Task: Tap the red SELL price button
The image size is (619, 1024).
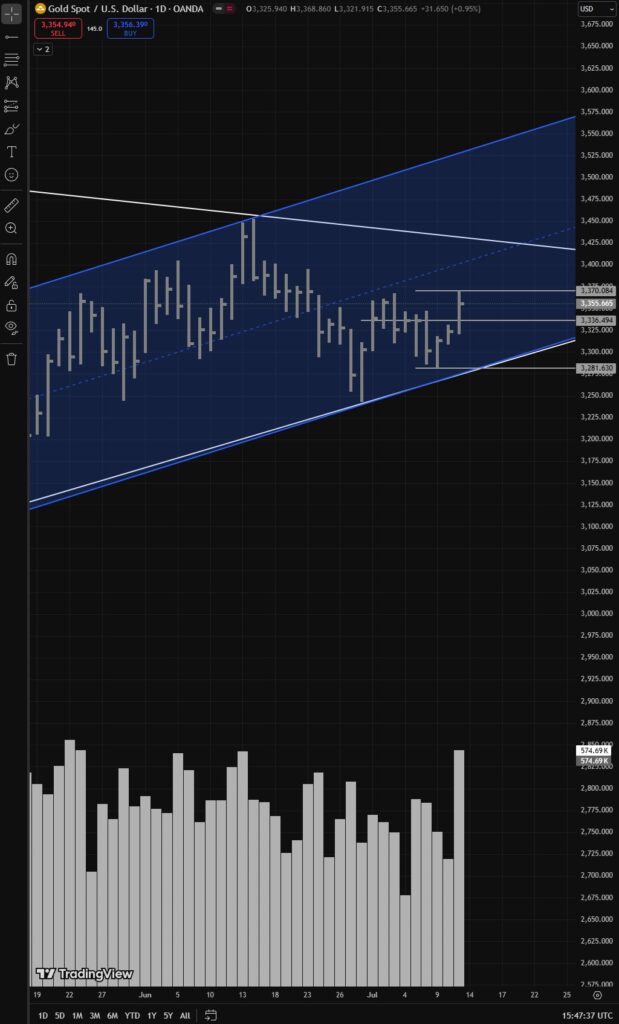Action: (x=58, y=28)
